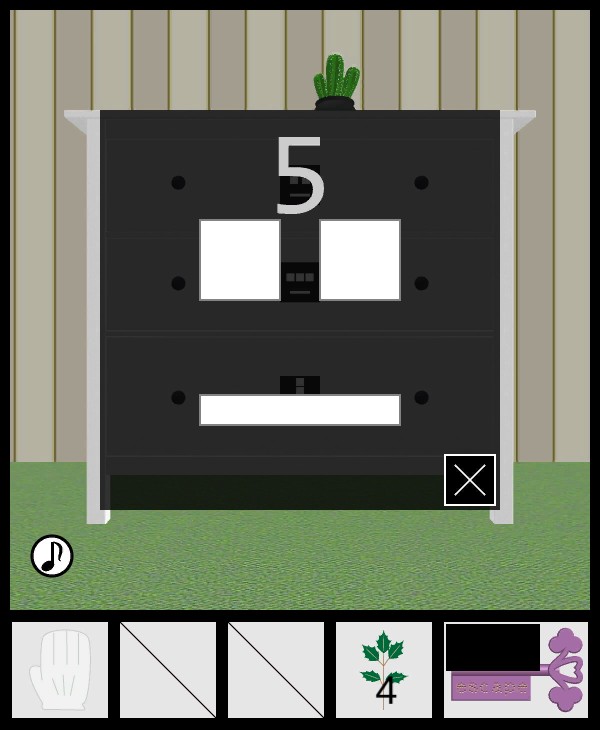Toggle the music note sound button

[52, 556]
